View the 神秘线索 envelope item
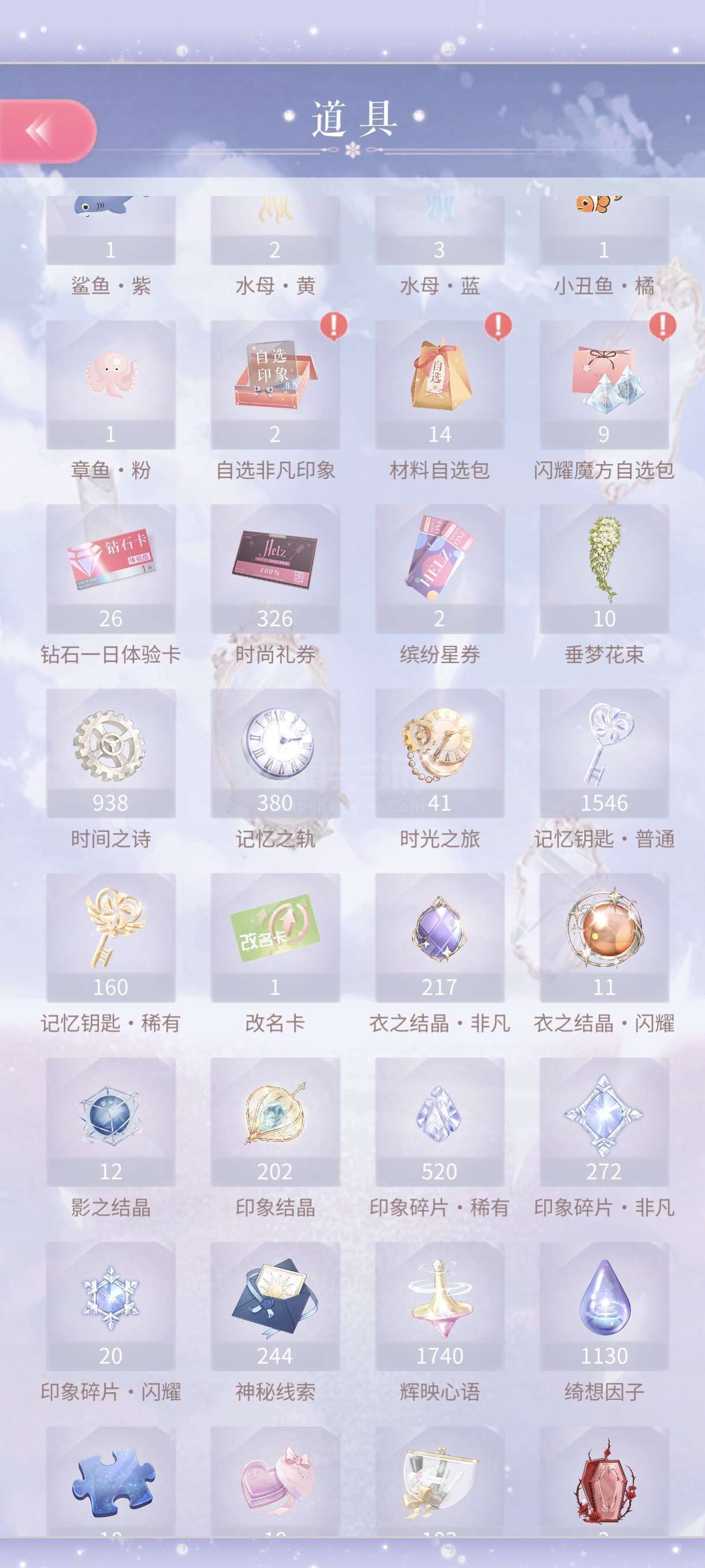 (275, 1306)
